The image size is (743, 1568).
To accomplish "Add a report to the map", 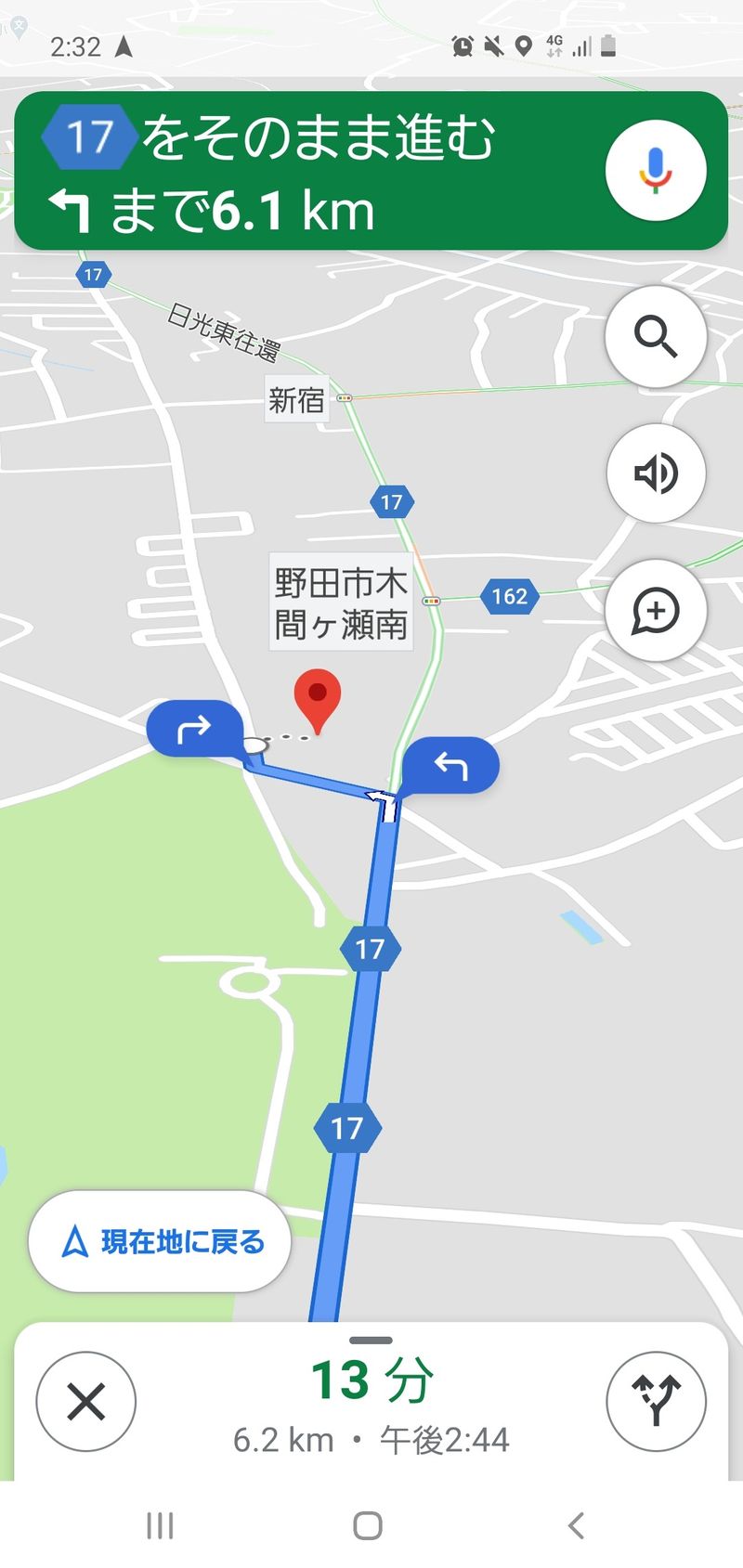I will (656, 611).
